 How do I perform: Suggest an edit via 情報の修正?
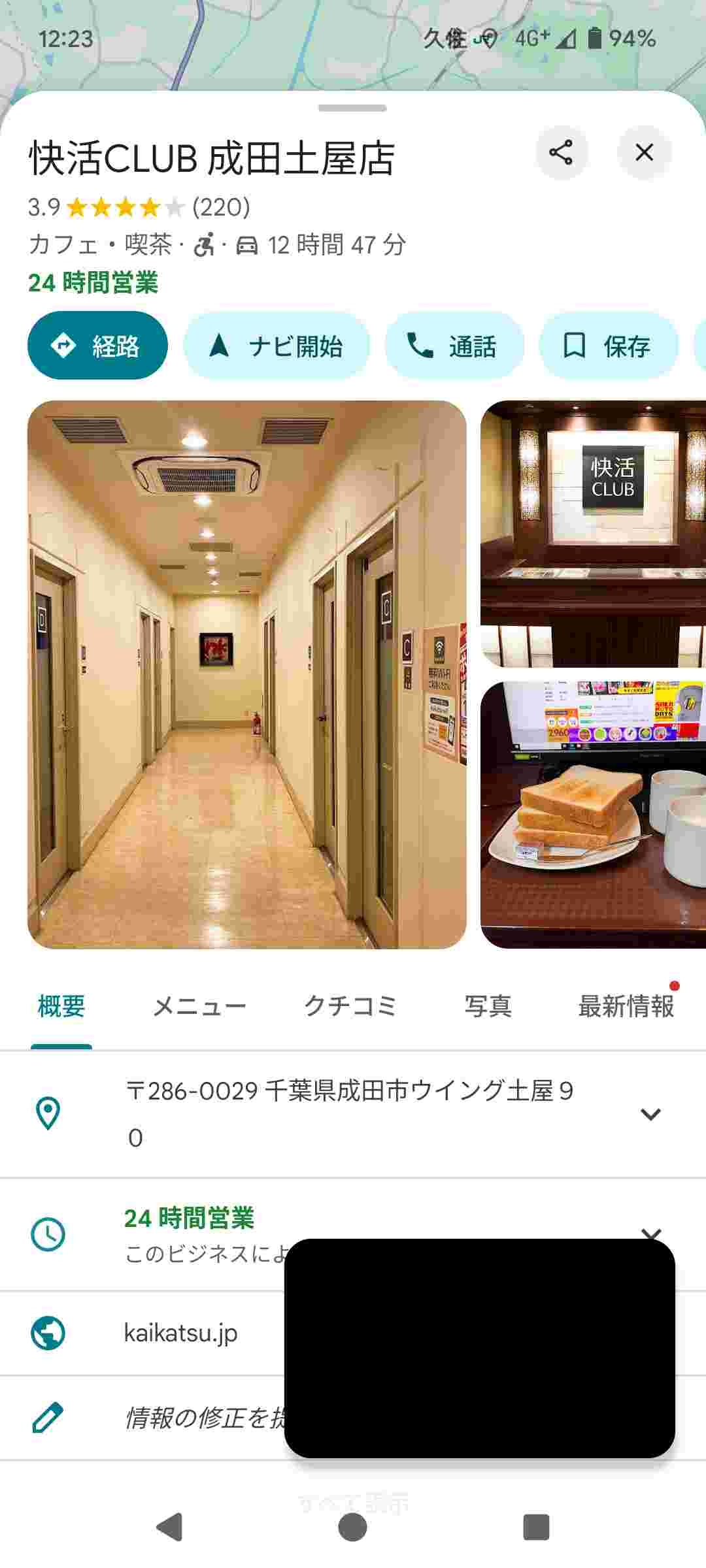point(203,1418)
